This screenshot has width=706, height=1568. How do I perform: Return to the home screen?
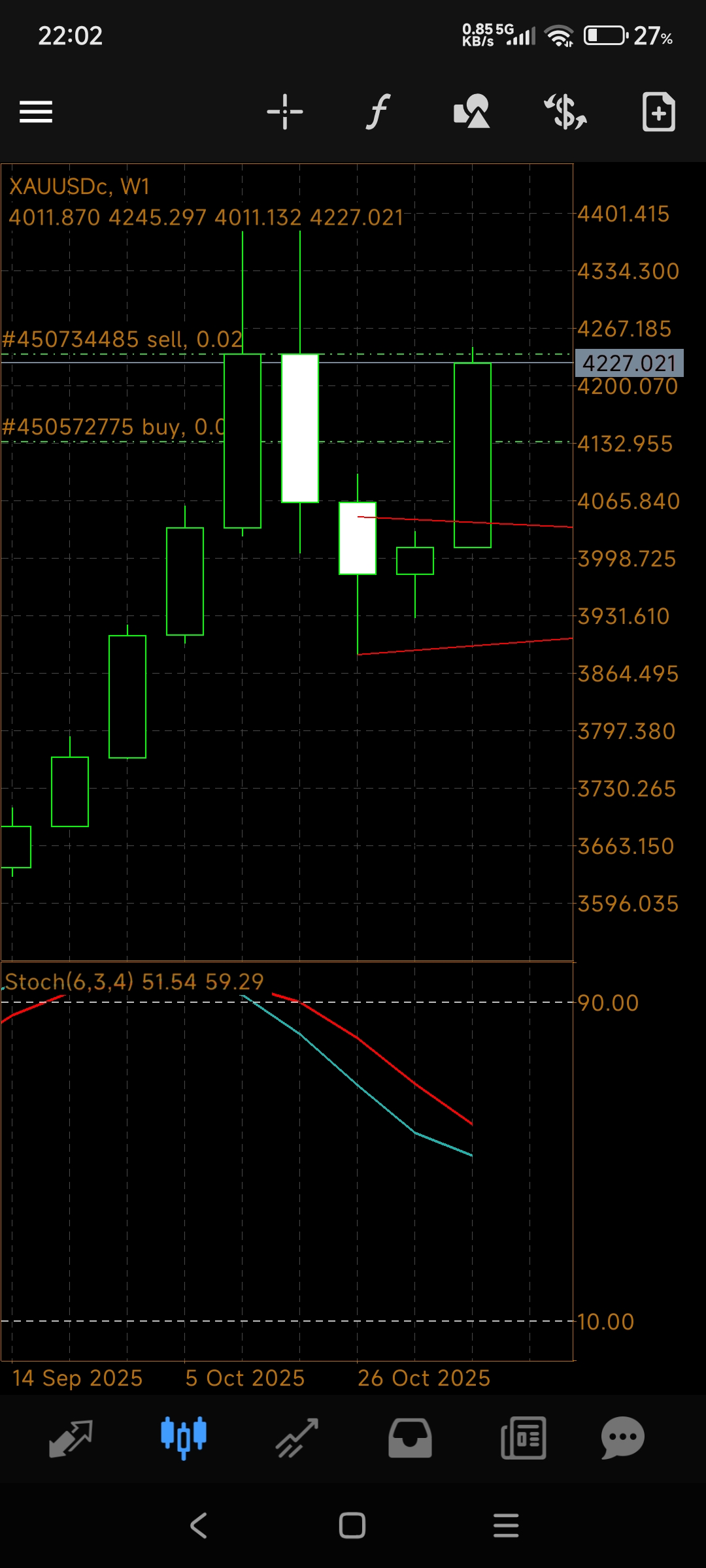[x=352, y=1526]
